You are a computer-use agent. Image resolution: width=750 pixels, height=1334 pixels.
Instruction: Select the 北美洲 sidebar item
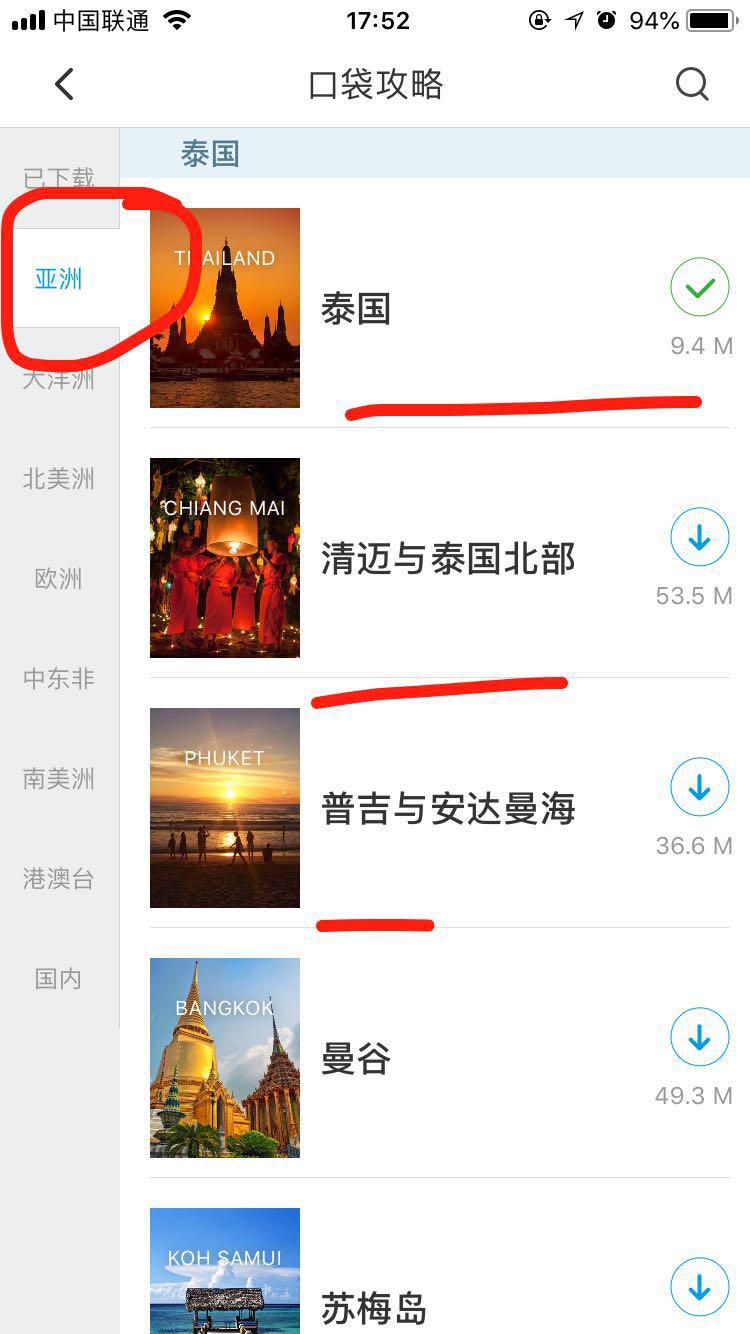point(57,479)
